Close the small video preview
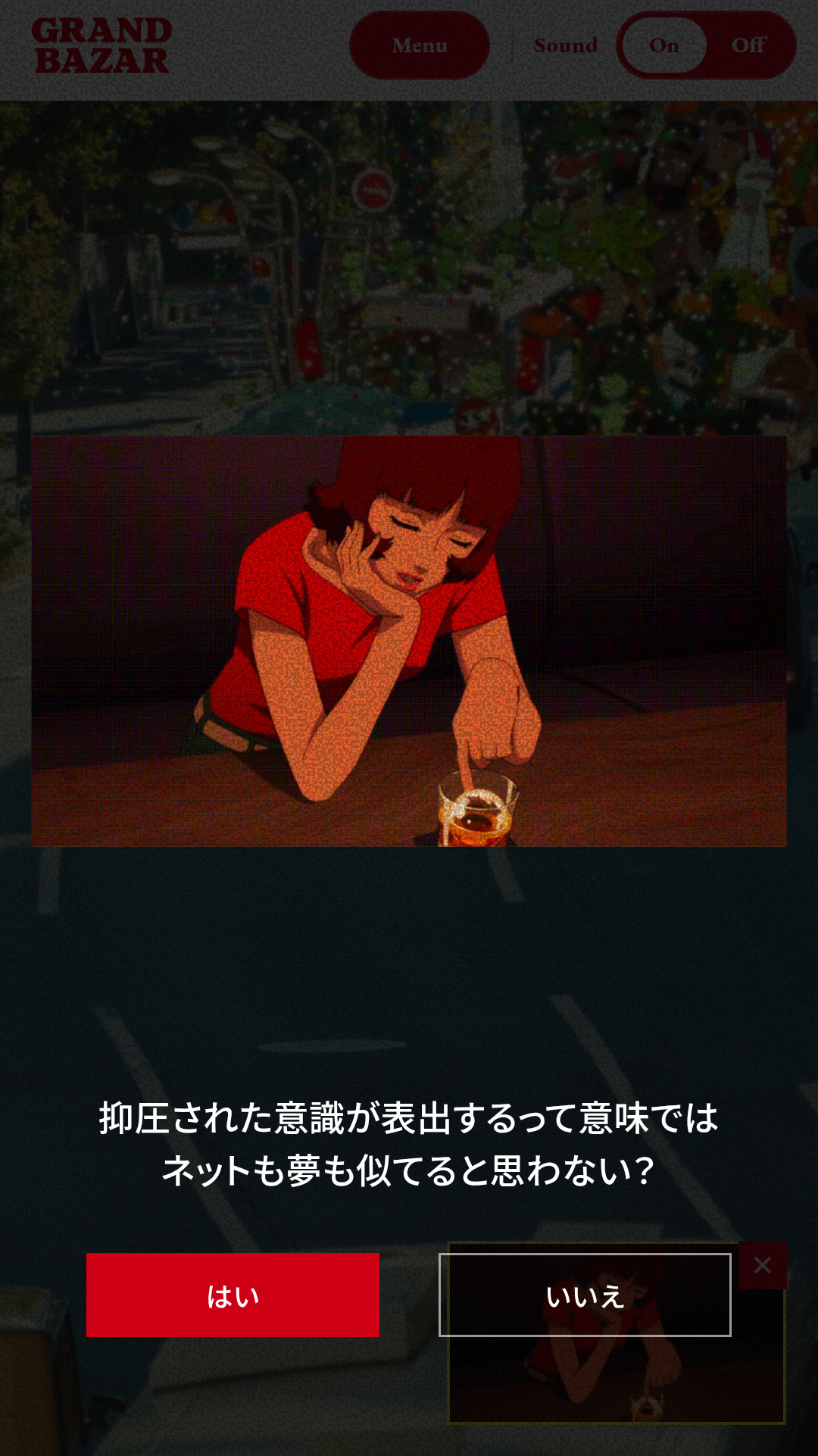The width and height of the screenshot is (818, 1456). click(x=763, y=1265)
